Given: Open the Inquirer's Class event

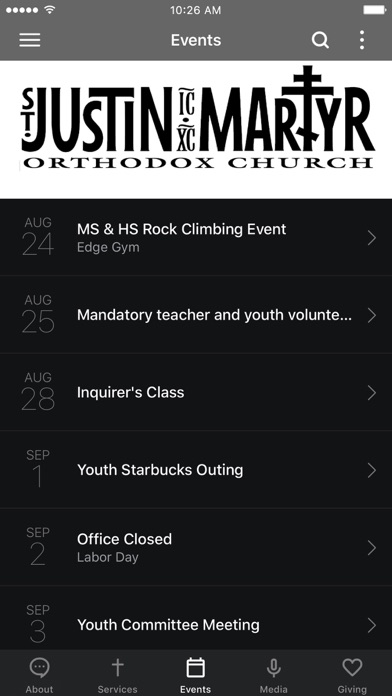Looking at the screenshot, I should click(x=196, y=392).
